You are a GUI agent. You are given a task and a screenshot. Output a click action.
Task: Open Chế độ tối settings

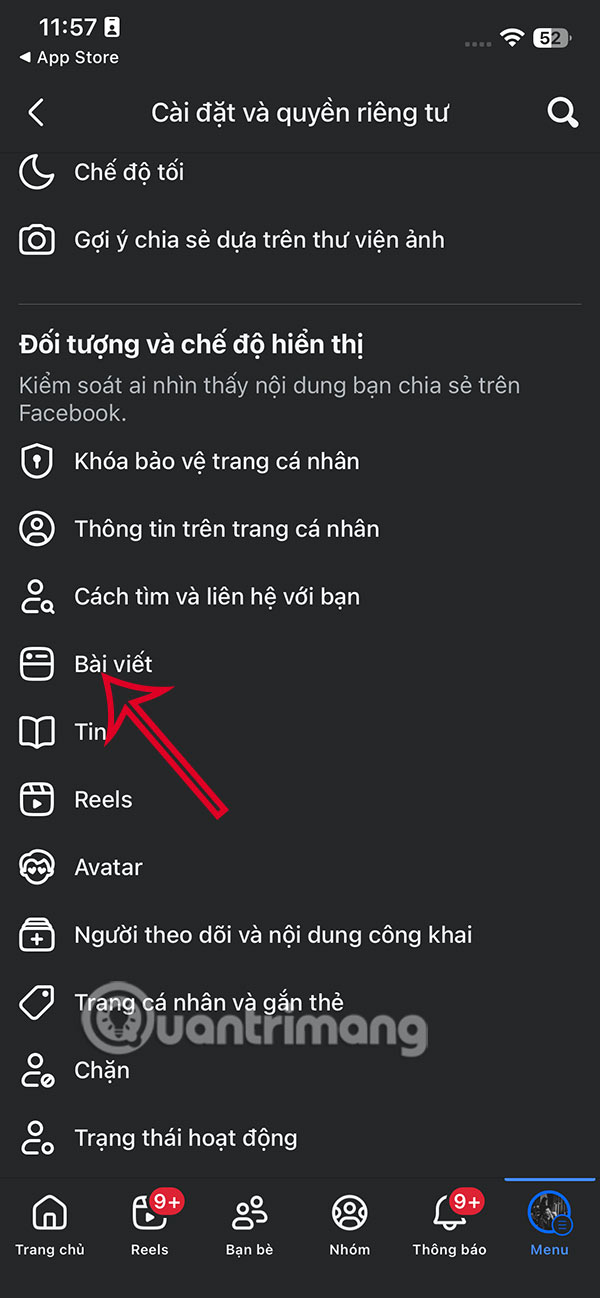tap(129, 172)
